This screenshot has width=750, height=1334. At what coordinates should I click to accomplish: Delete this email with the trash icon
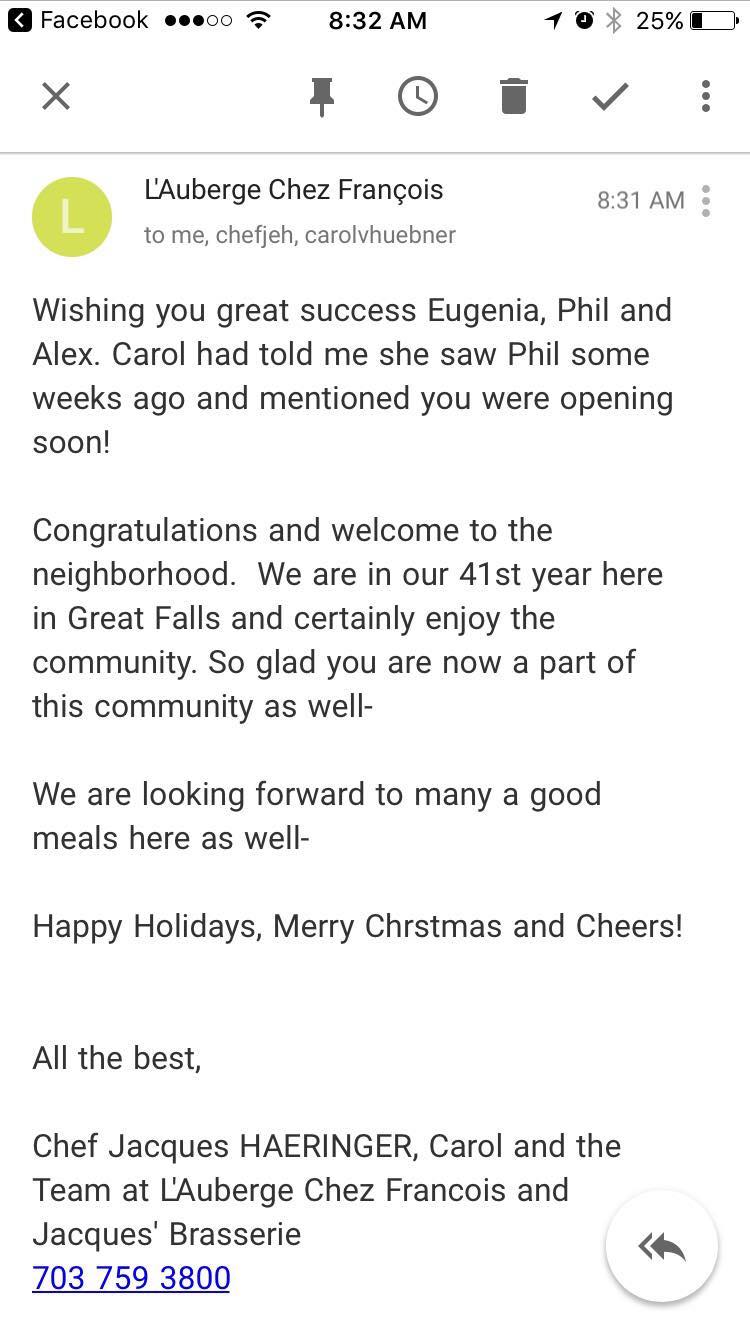pos(513,97)
